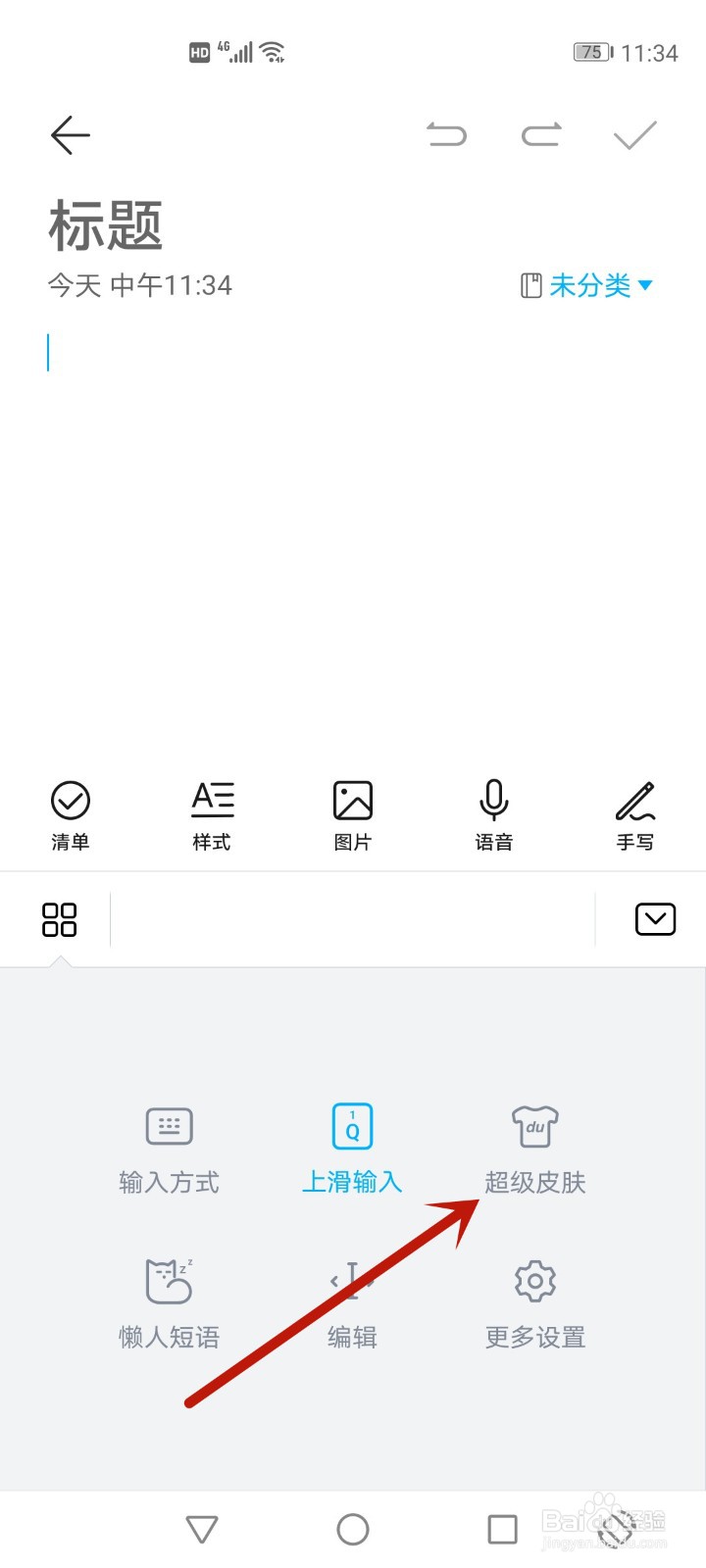This screenshot has width=706, height=1568.
Task: Go back with the arrow
Action: (69, 134)
